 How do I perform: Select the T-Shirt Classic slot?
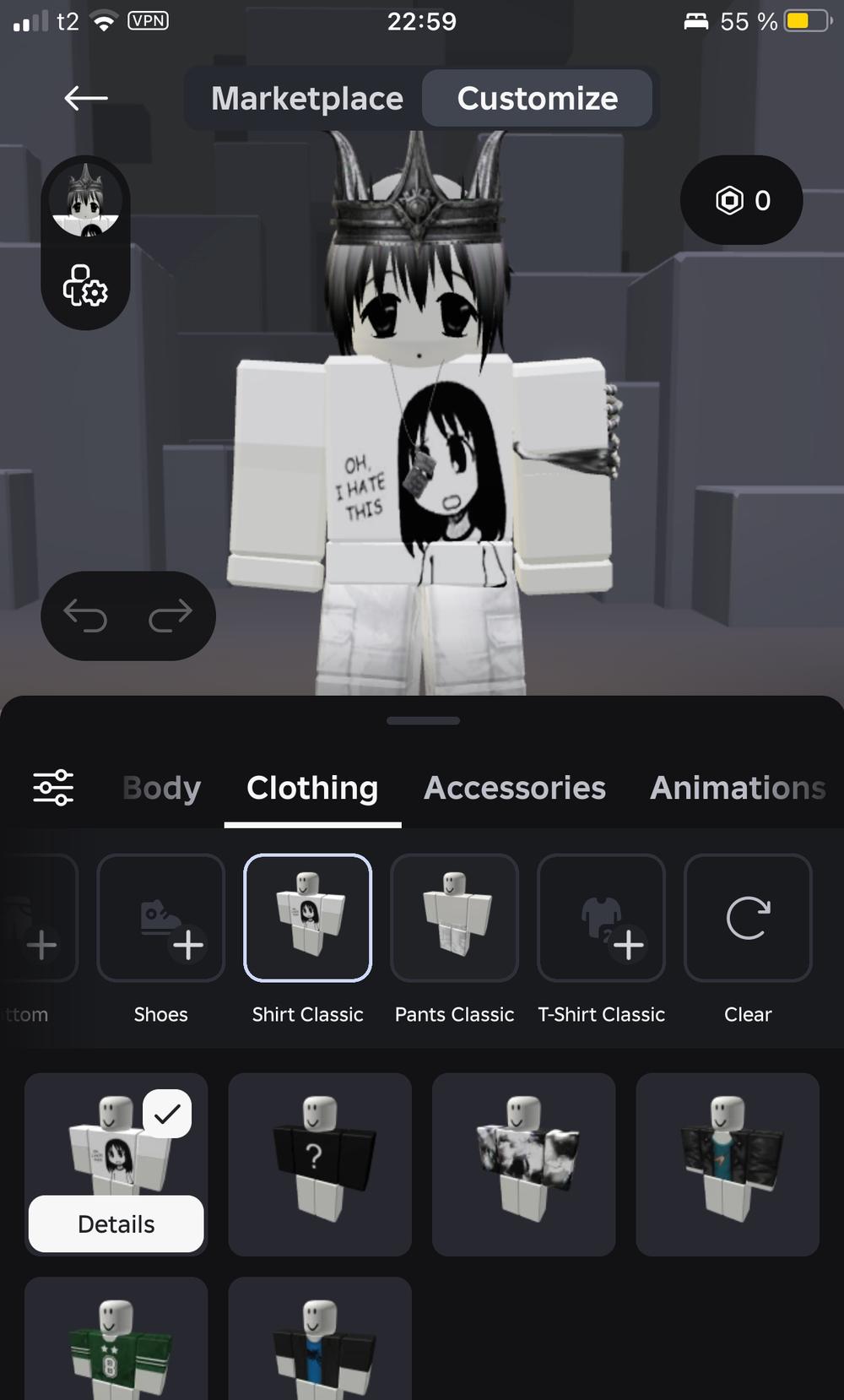(x=601, y=918)
